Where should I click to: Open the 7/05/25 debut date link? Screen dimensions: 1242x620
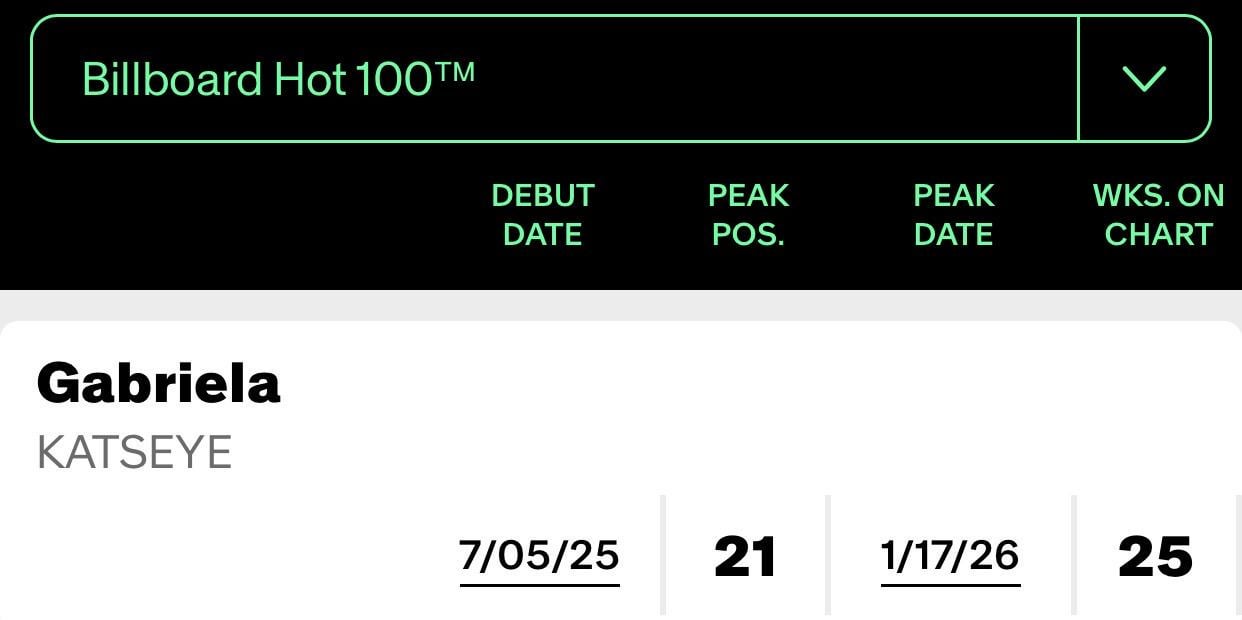coord(539,556)
